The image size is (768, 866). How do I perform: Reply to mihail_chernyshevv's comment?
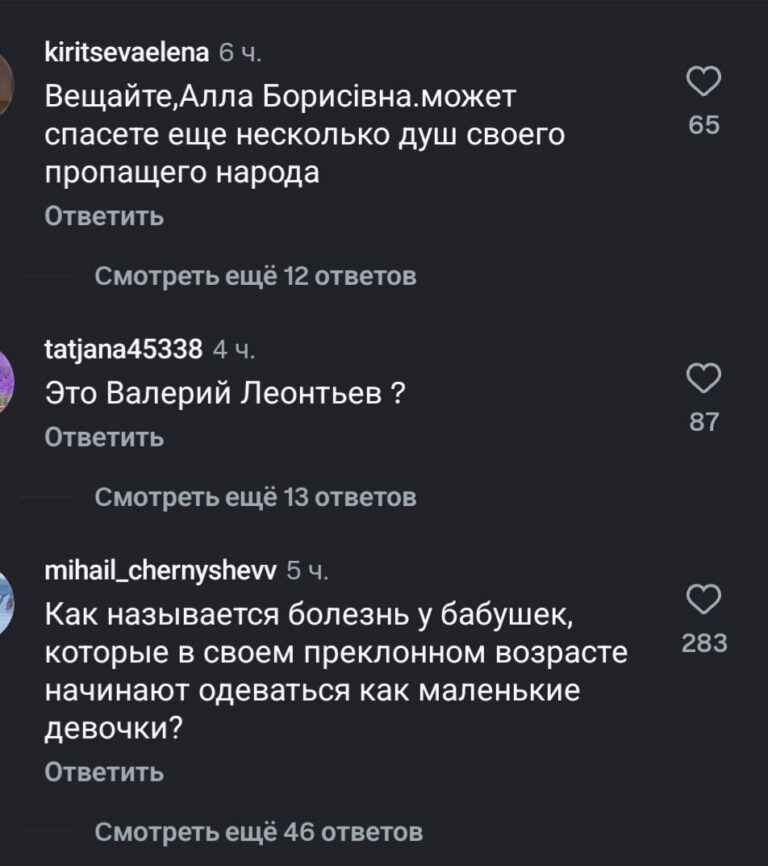105,773
